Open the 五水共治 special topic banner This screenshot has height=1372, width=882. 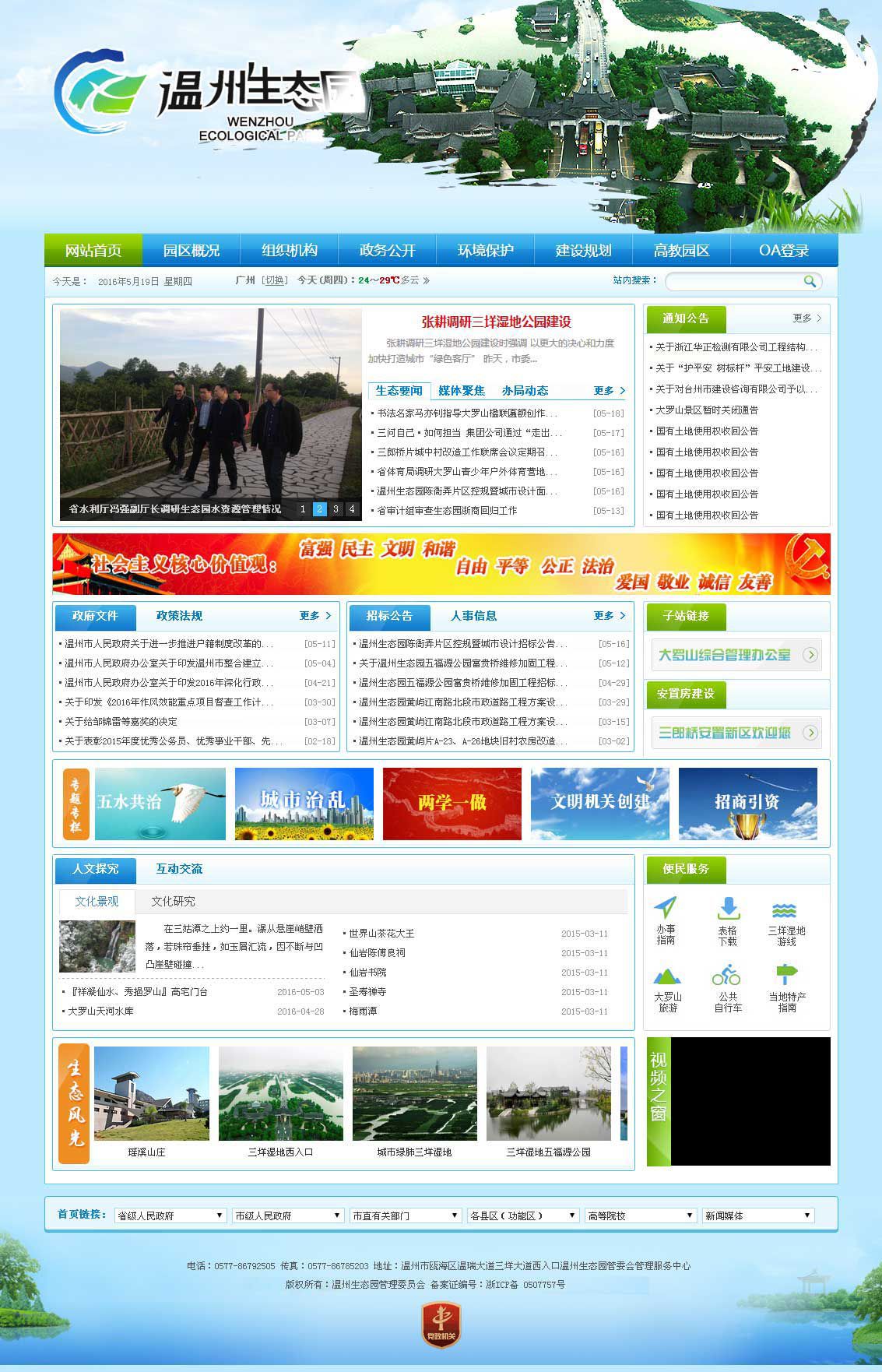click(160, 804)
